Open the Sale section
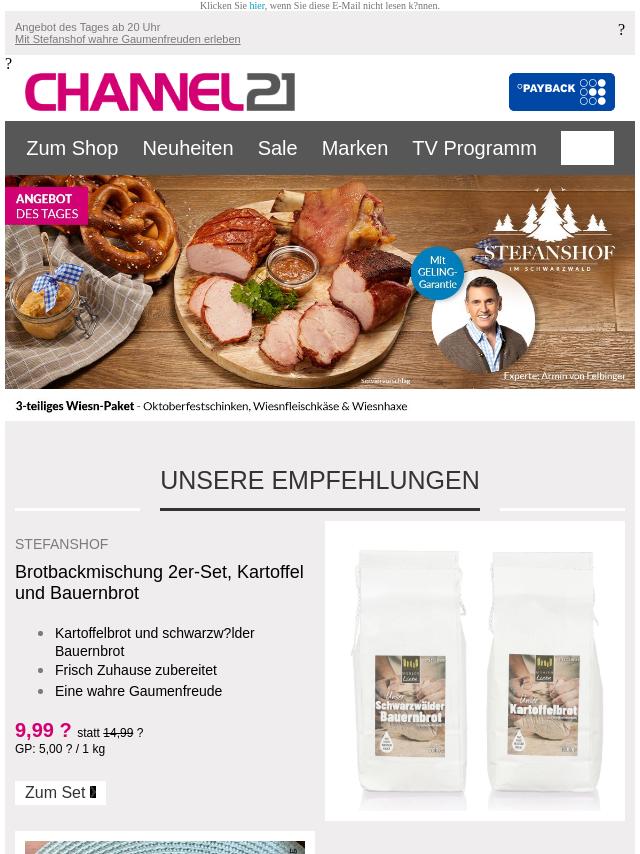 (x=277, y=148)
